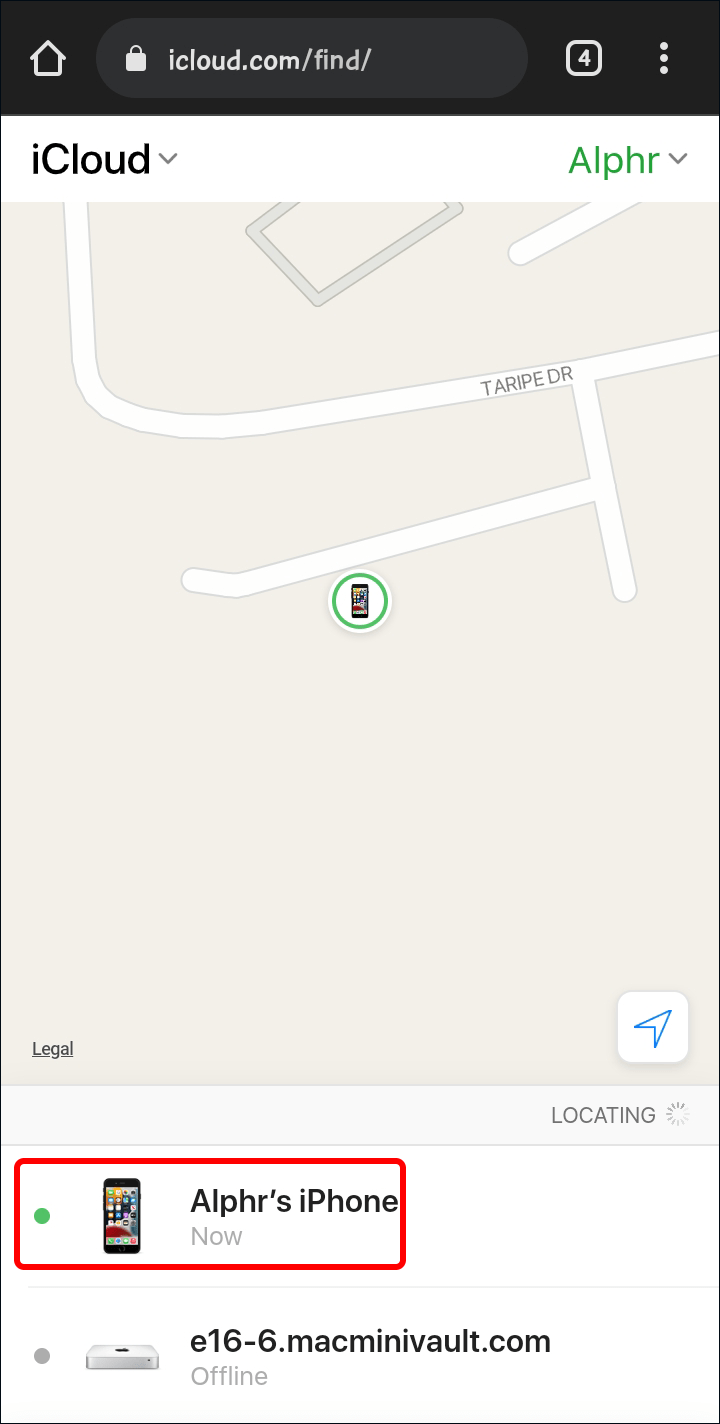Open the Alphr account menu
720x1424 pixels.
click(627, 160)
